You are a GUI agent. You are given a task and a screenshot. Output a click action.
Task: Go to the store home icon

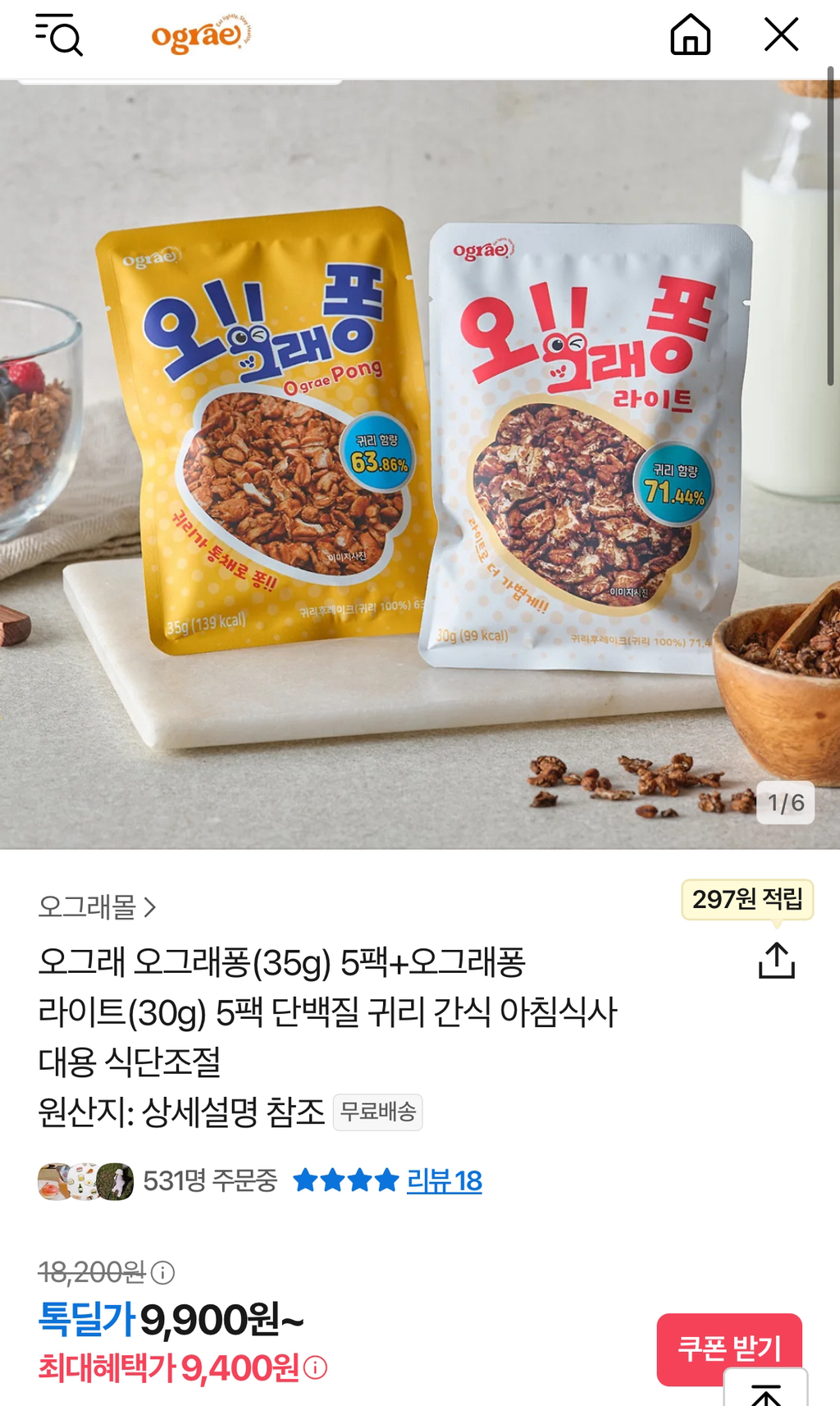(x=690, y=34)
